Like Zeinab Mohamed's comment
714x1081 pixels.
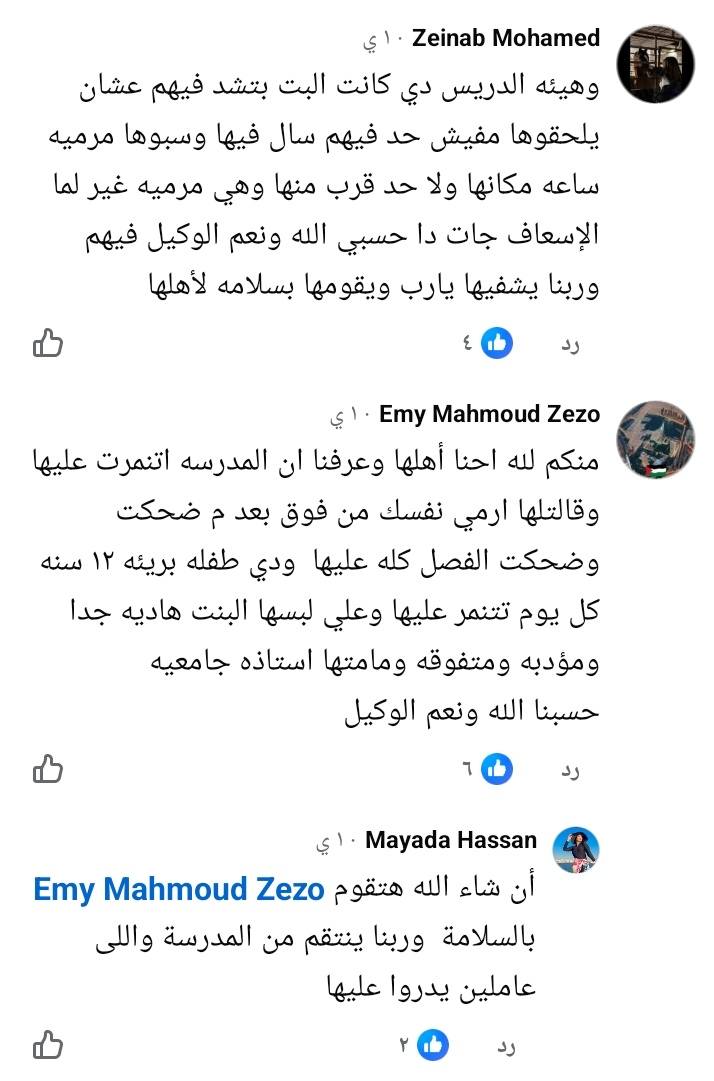(x=48, y=344)
